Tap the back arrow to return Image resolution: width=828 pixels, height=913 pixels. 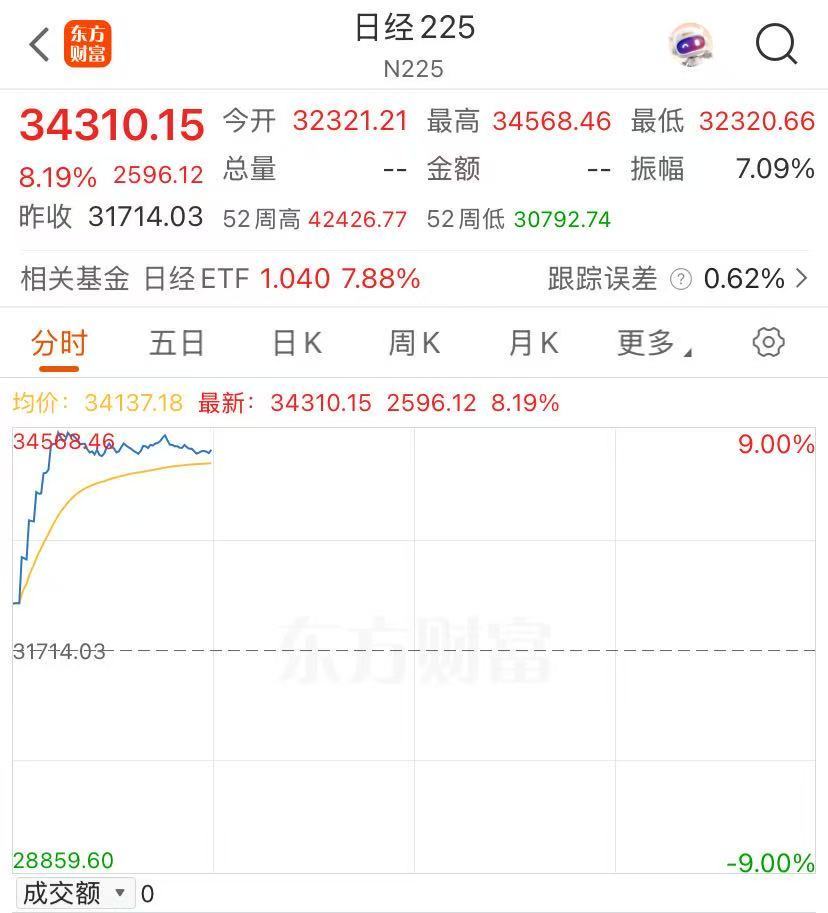(39, 45)
